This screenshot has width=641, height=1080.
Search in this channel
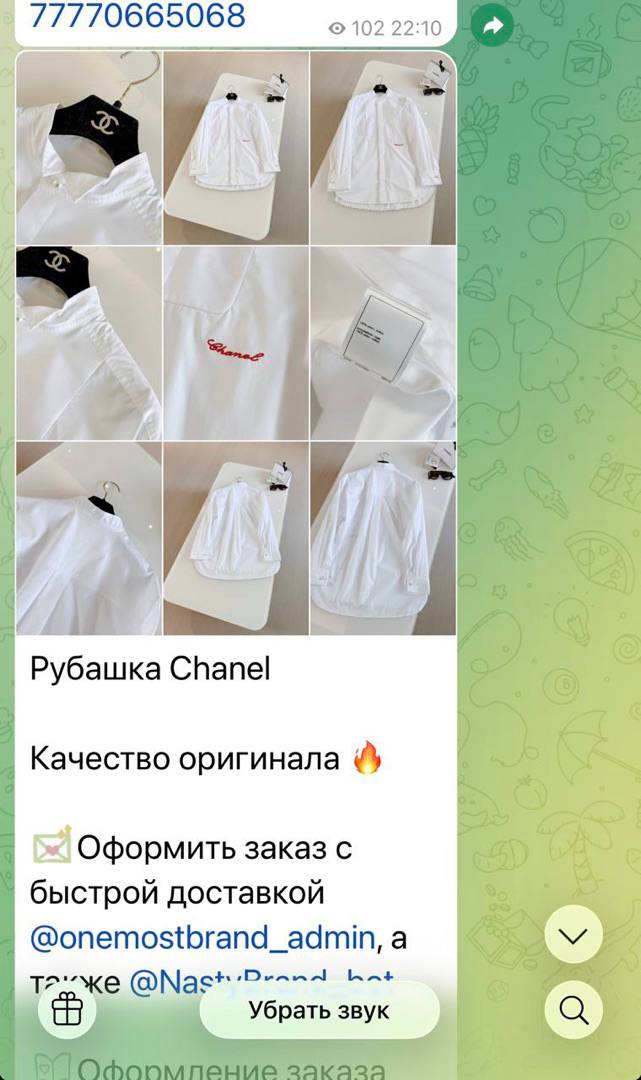pyautogui.click(x=574, y=1010)
